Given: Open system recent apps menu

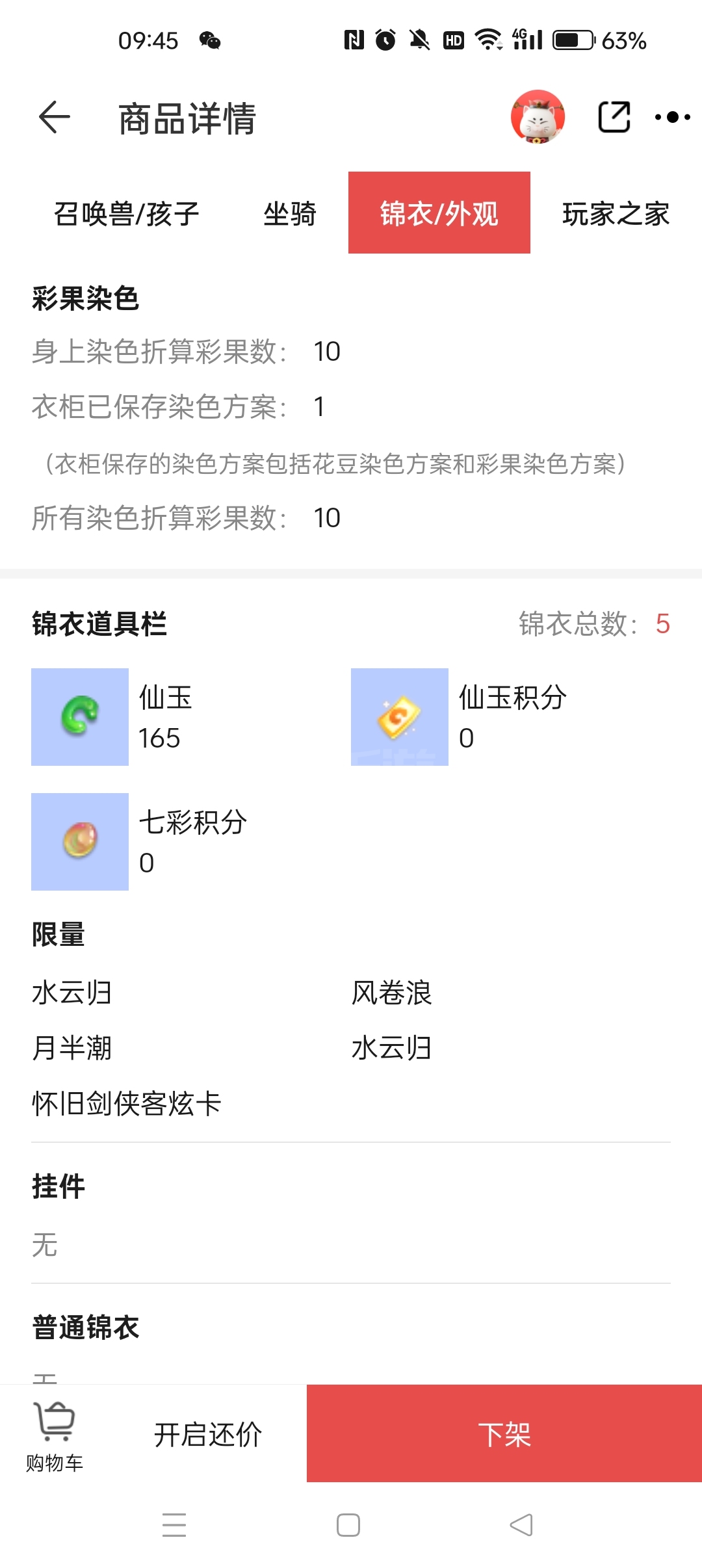Looking at the screenshot, I should tap(174, 1524).
